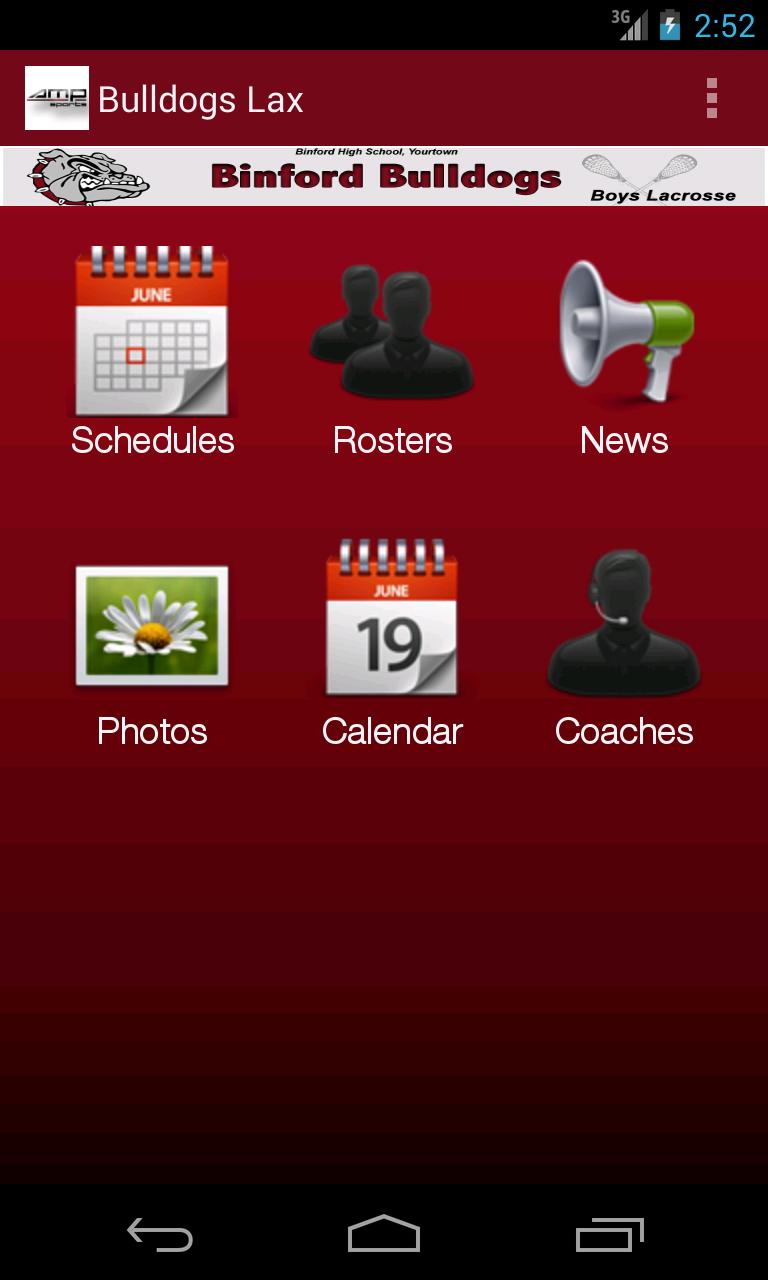Image resolution: width=768 pixels, height=1280 pixels.
Task: Tap the system back button
Action: pyautogui.click(x=159, y=1235)
